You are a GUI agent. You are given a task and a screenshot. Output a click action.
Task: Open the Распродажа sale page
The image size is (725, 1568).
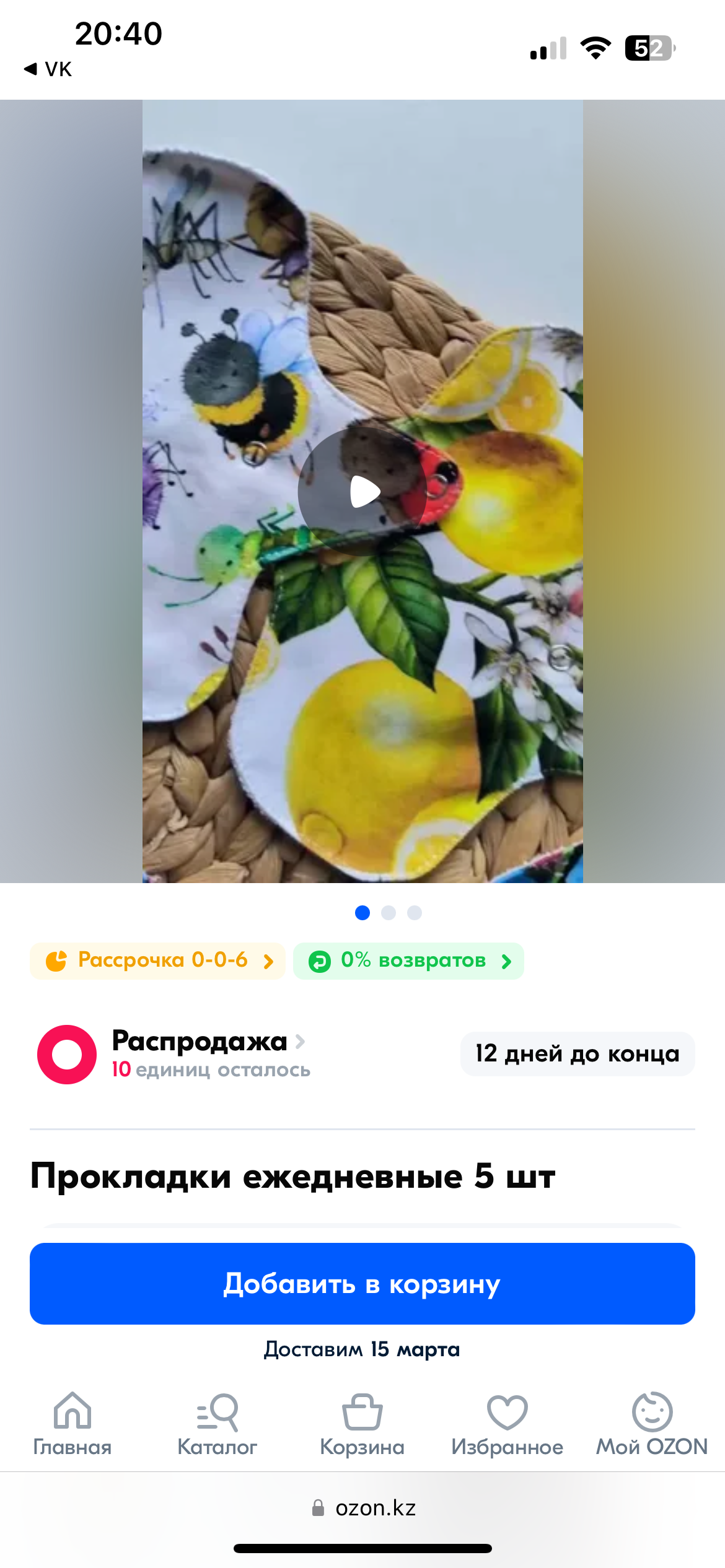(200, 1042)
